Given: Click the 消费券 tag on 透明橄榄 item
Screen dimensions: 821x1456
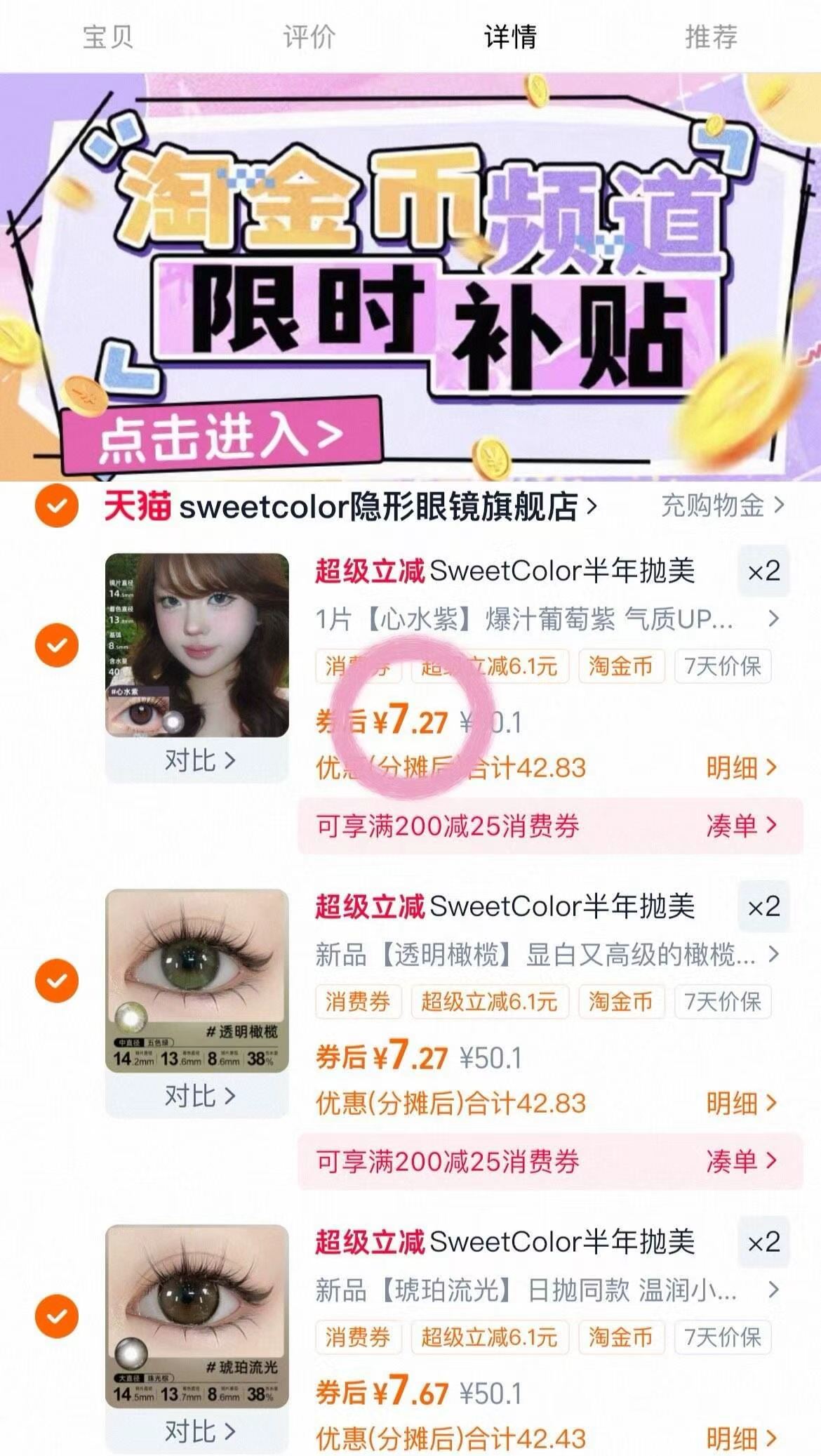Looking at the screenshot, I should [x=358, y=1002].
